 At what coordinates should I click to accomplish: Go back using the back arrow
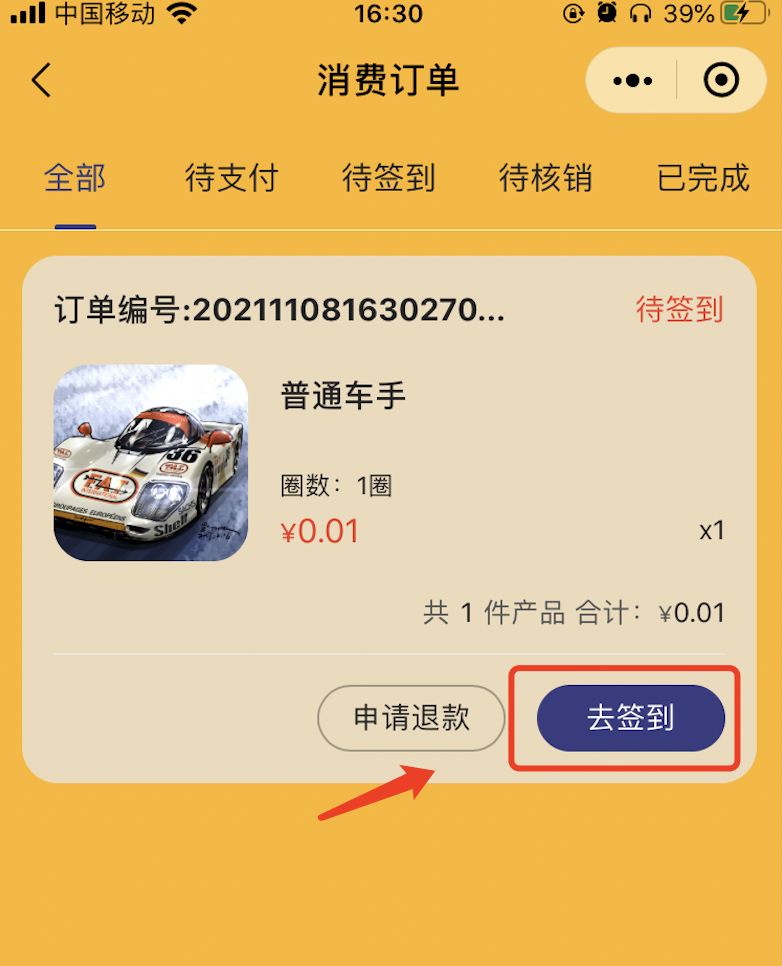click(x=41, y=80)
